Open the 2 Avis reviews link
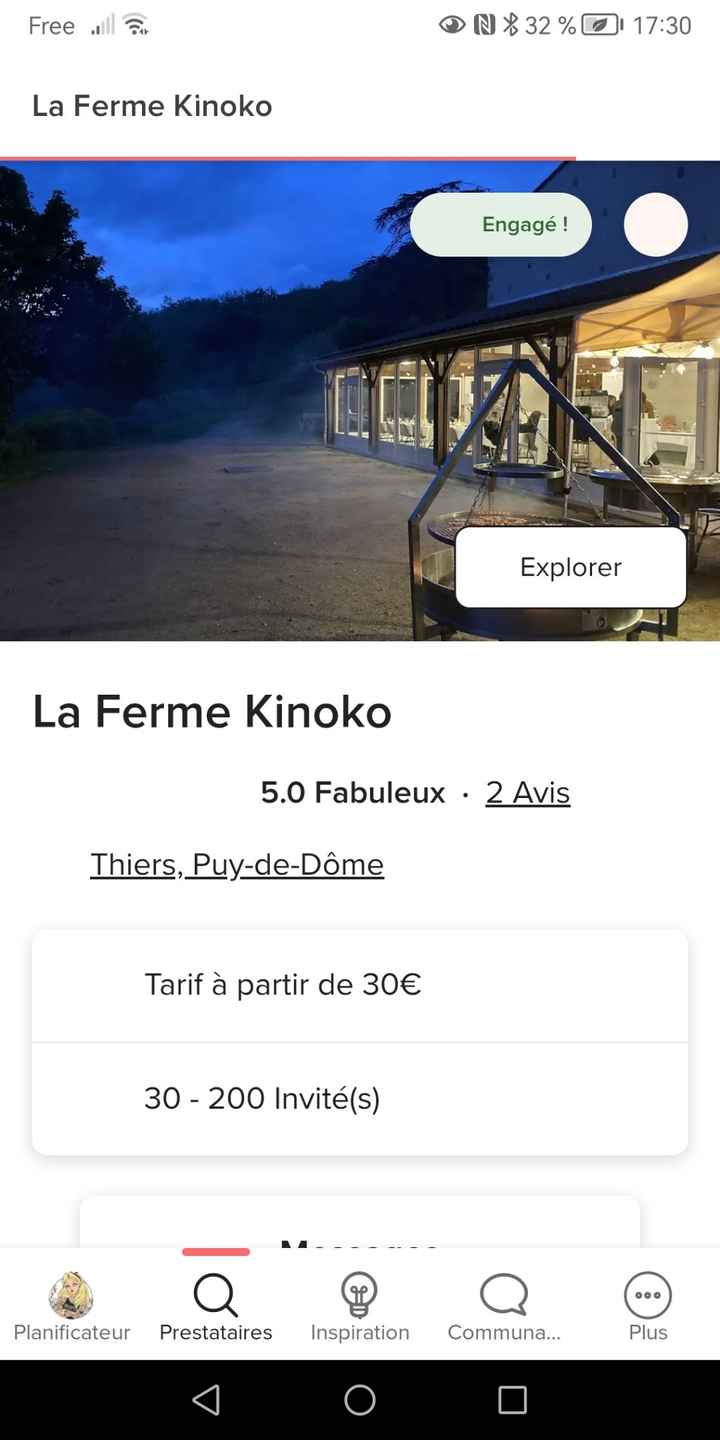Image resolution: width=720 pixels, height=1440 pixels. coord(527,792)
